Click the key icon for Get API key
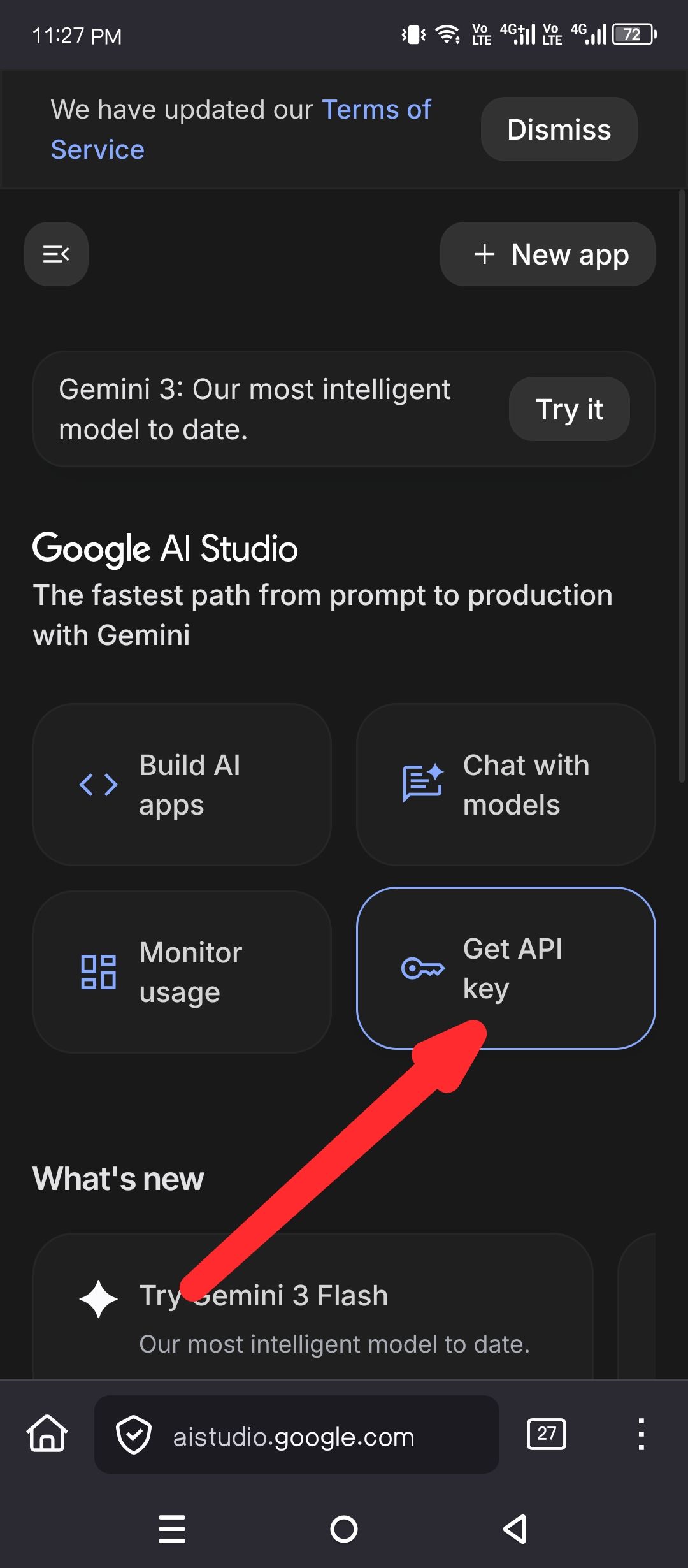 422,969
